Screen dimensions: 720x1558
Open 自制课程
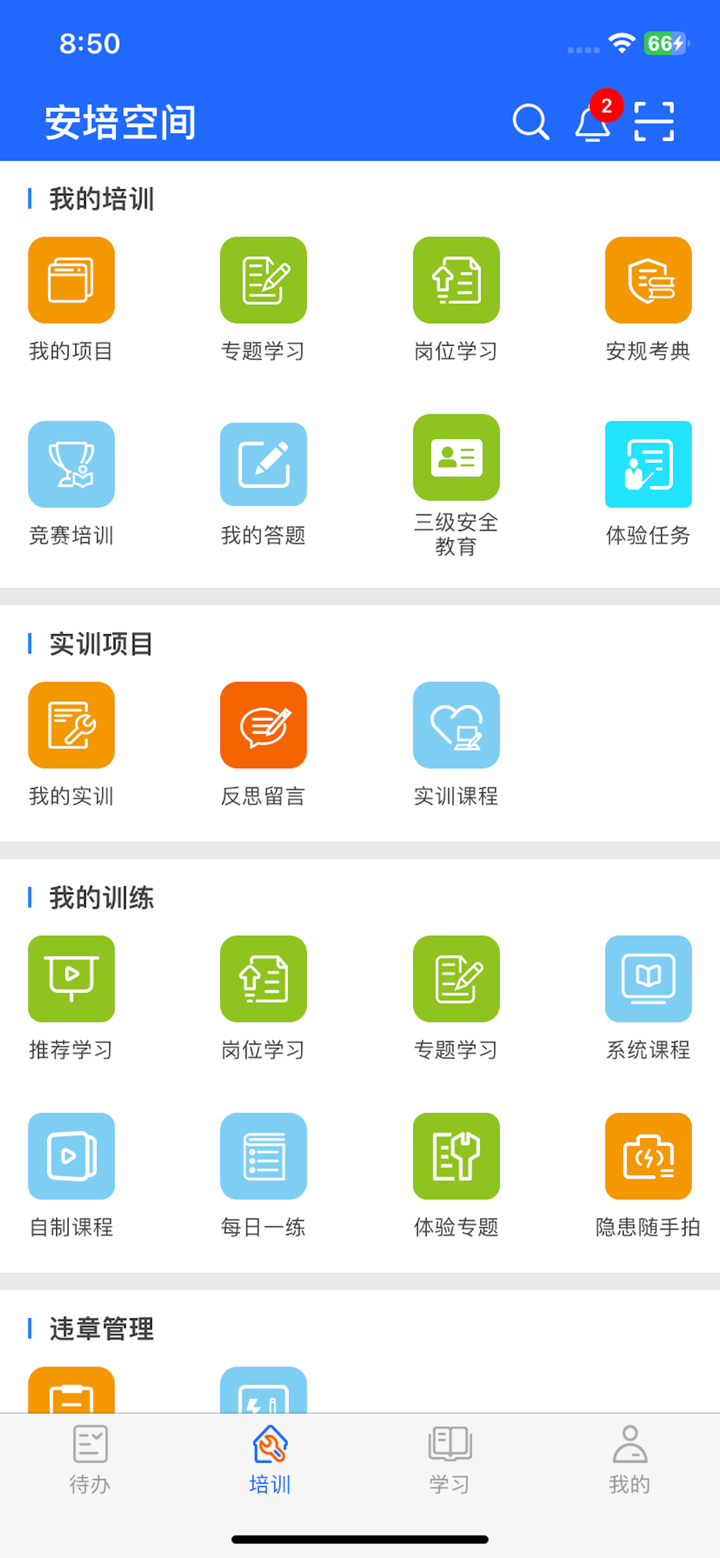point(71,1156)
